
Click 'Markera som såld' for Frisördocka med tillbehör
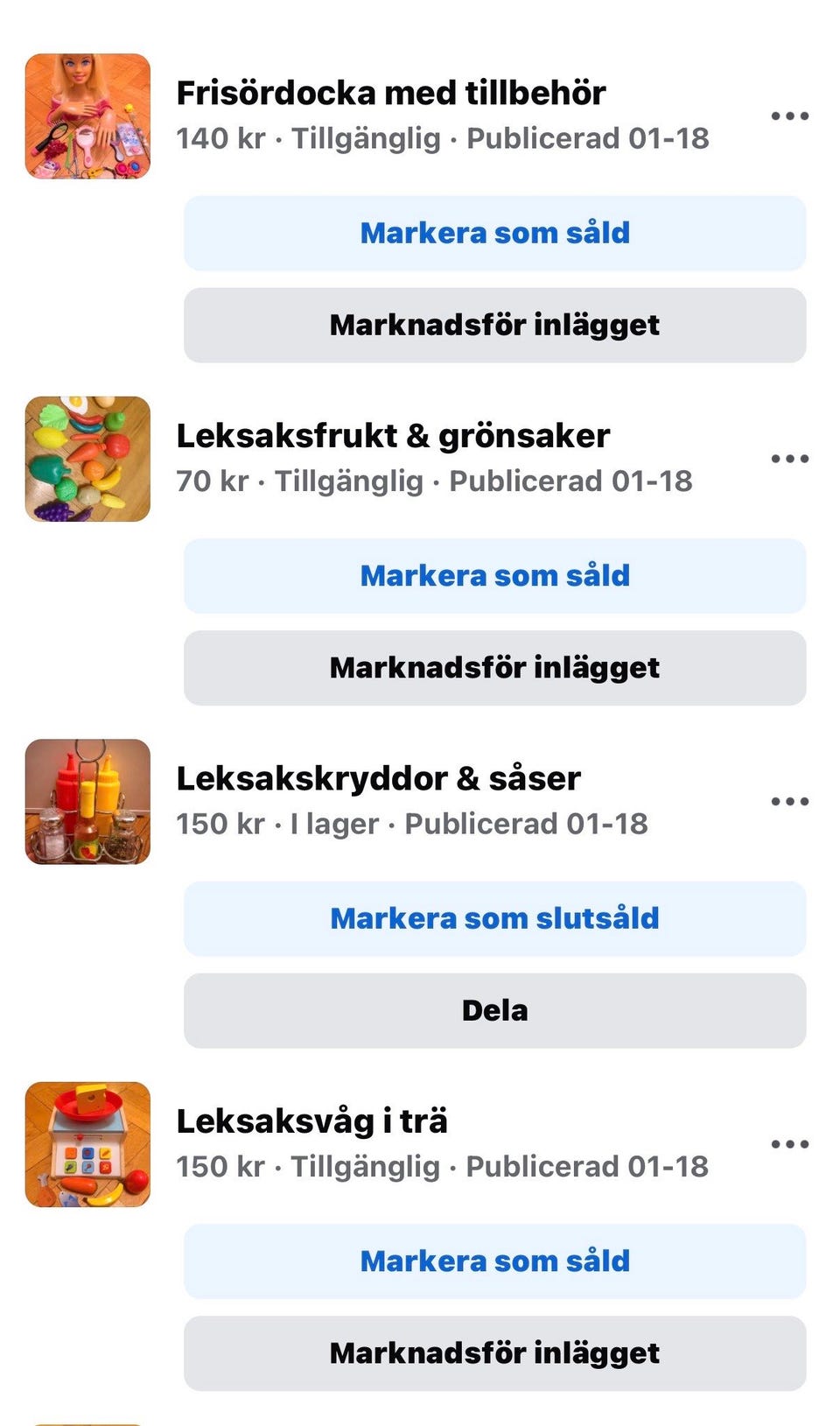(x=493, y=233)
